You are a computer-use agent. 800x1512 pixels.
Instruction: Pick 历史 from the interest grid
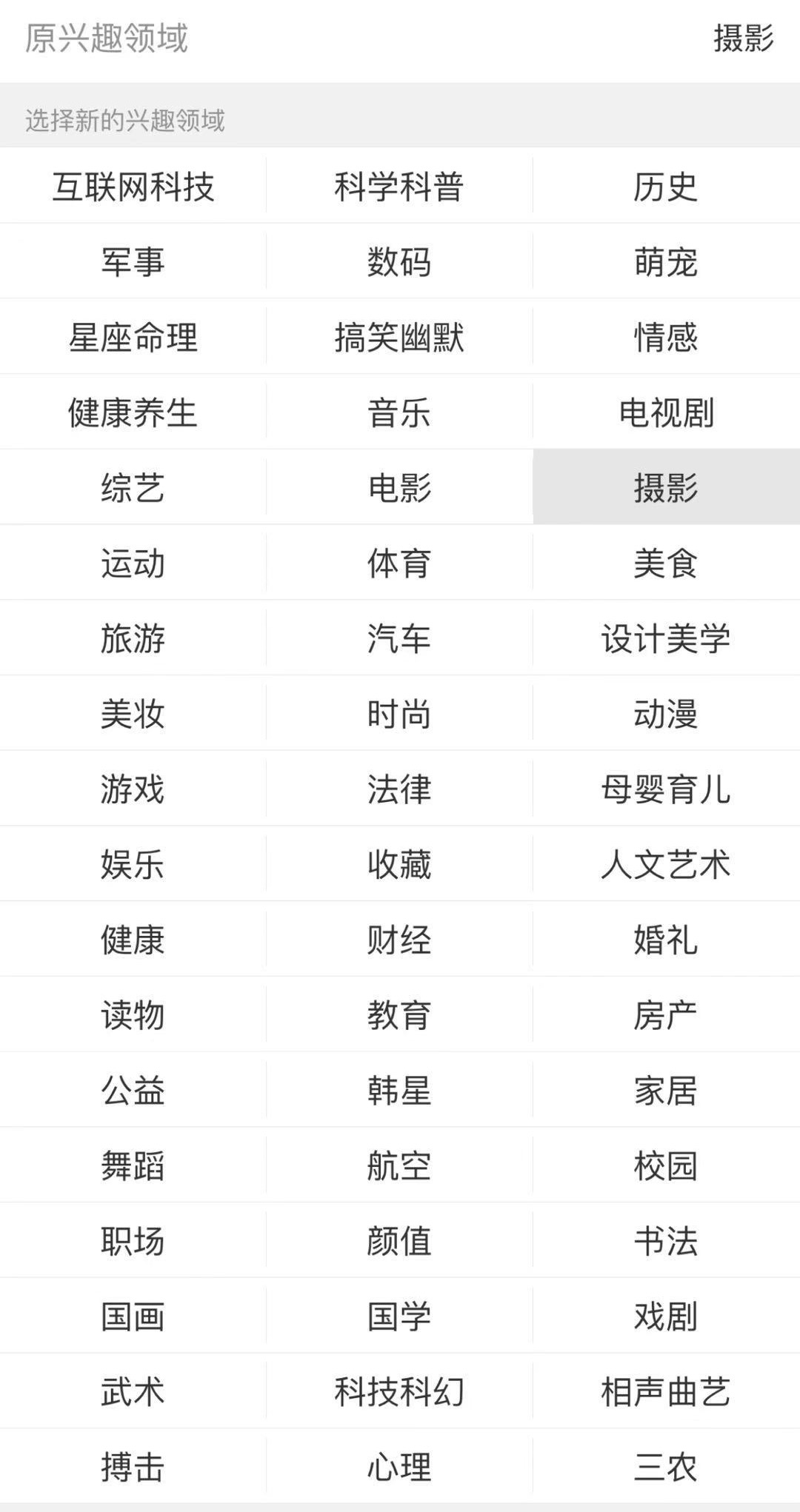665,187
